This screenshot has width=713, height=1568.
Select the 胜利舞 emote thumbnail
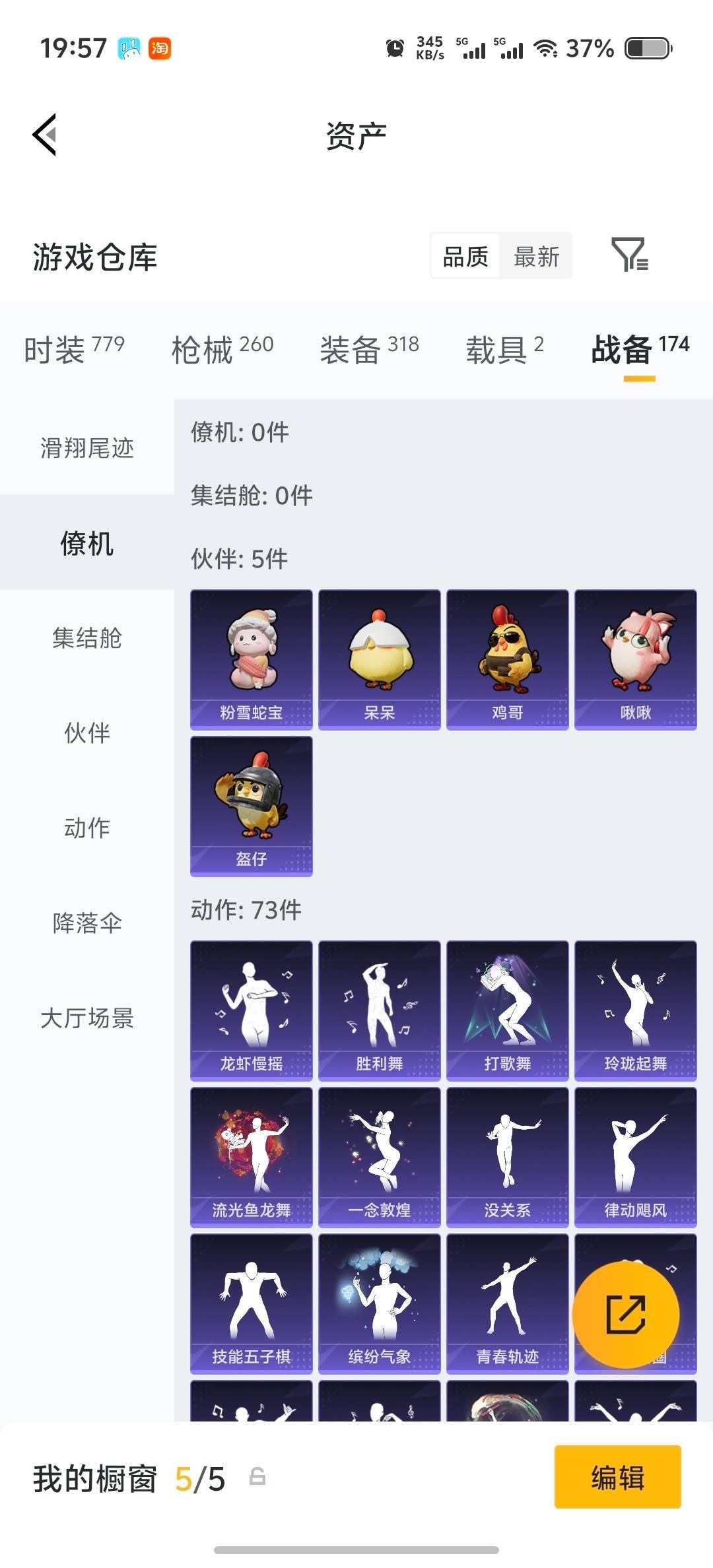pyautogui.click(x=379, y=1010)
